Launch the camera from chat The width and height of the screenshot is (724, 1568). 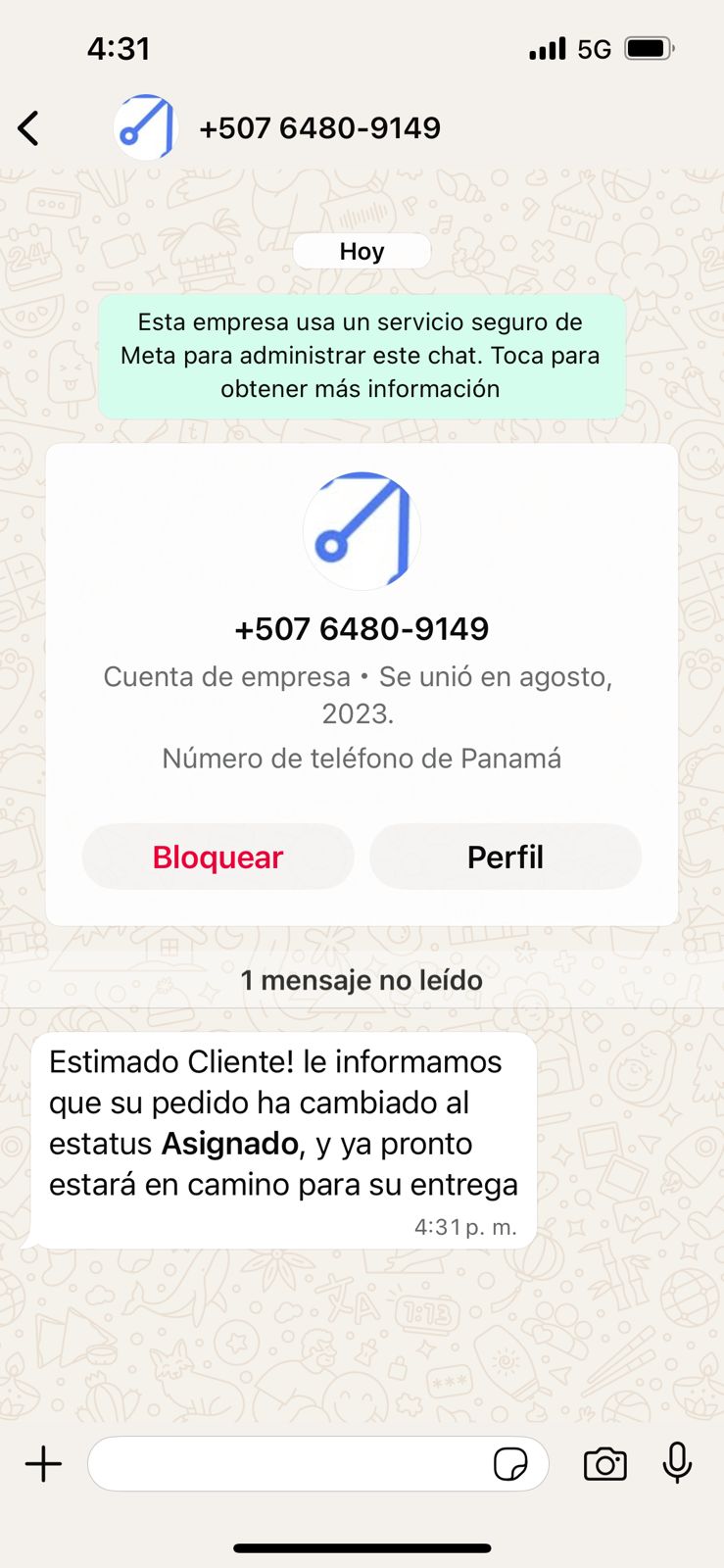tap(604, 1464)
